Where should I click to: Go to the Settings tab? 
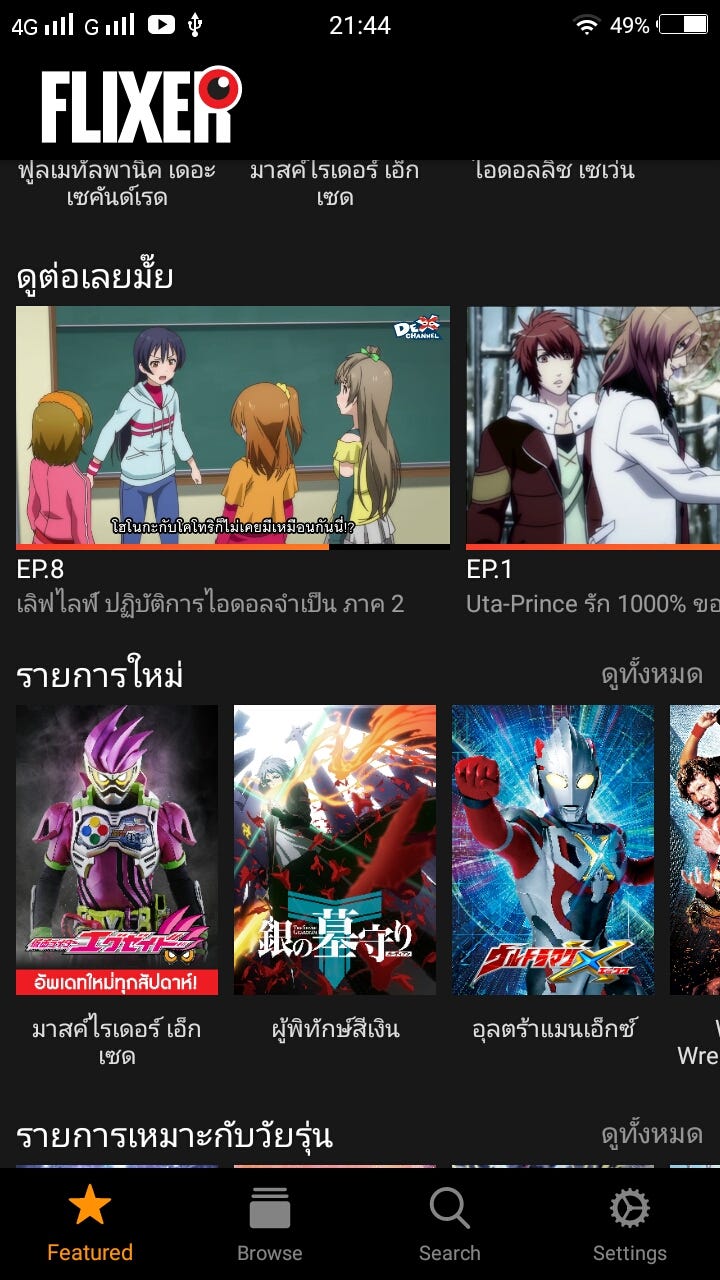pyautogui.click(x=630, y=1225)
